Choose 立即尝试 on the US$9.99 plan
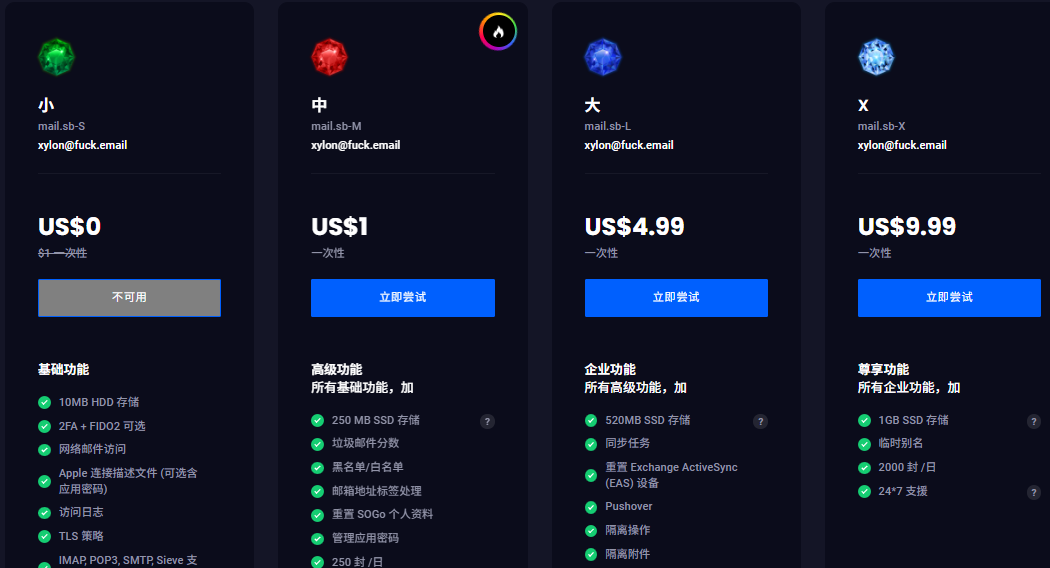The width and height of the screenshot is (1050, 568). 949,298
